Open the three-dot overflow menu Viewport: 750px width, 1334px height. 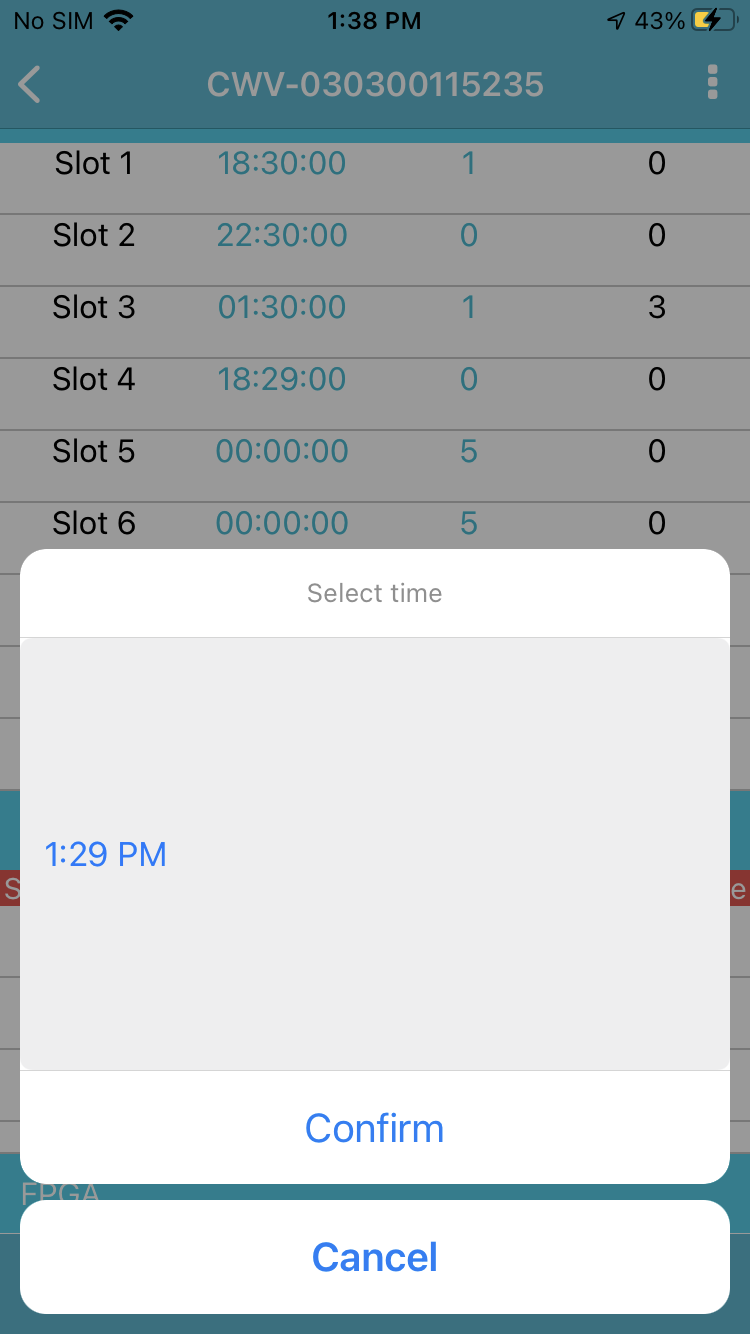(712, 82)
